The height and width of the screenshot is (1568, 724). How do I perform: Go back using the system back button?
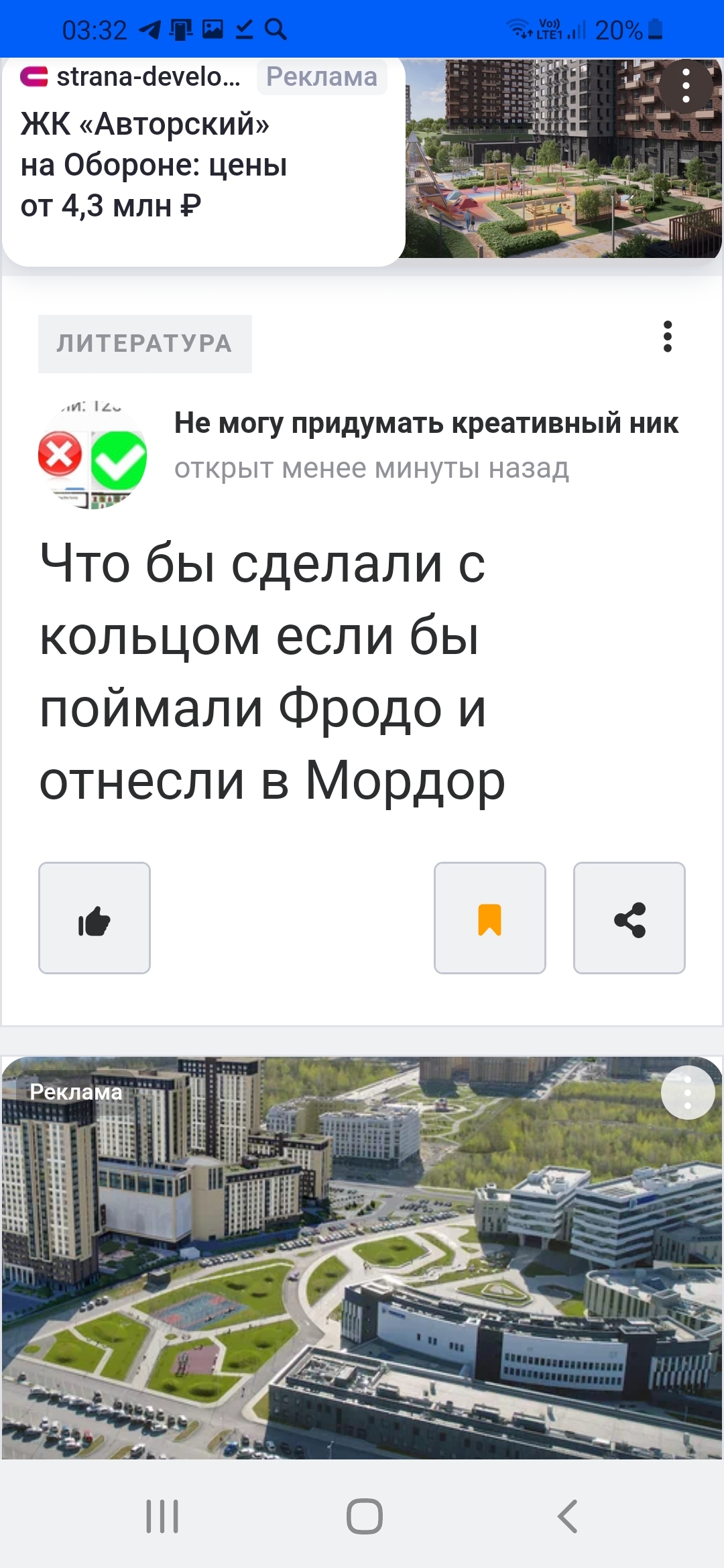(568, 1516)
